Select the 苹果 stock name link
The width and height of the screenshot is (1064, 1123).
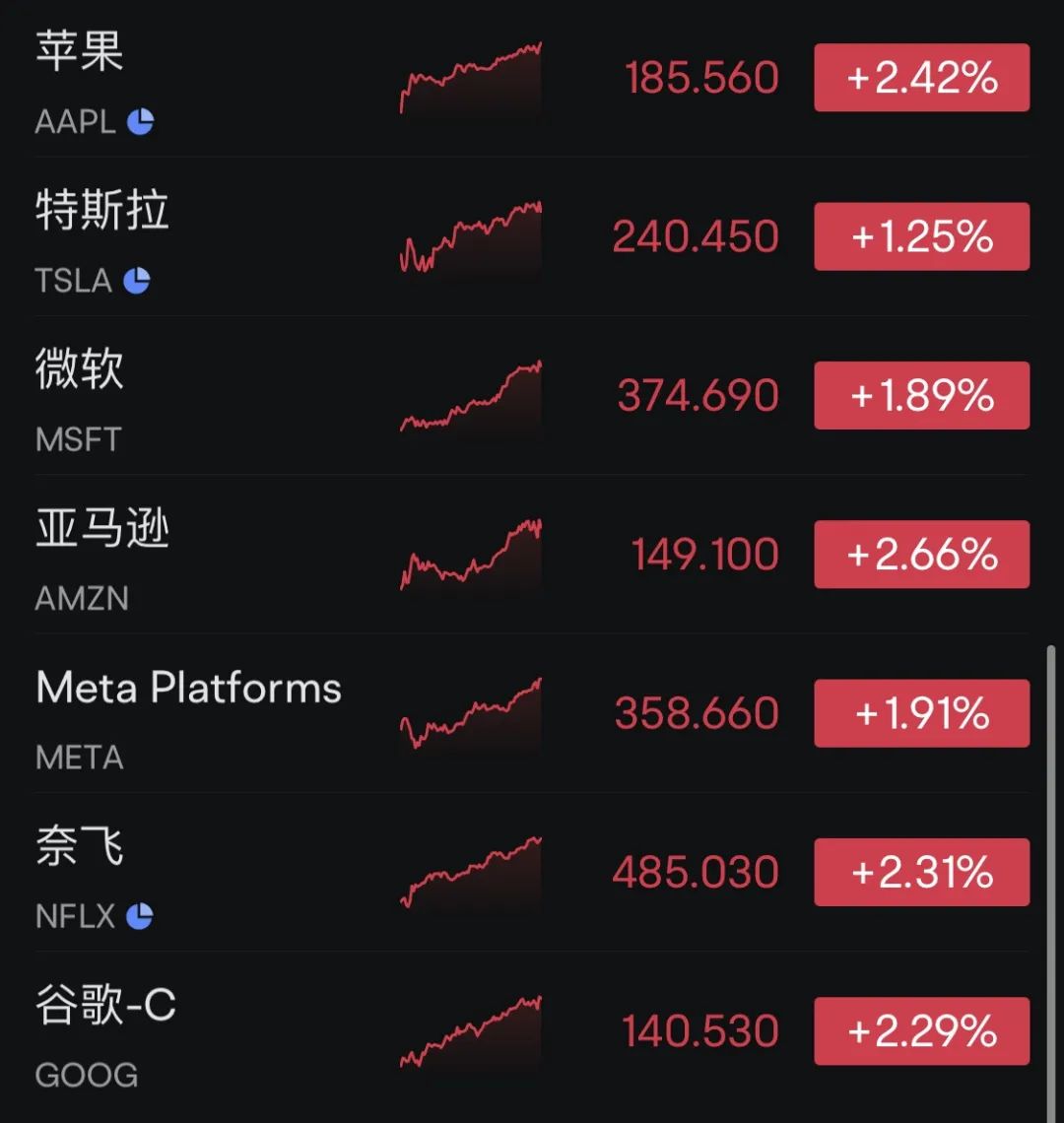click(79, 51)
